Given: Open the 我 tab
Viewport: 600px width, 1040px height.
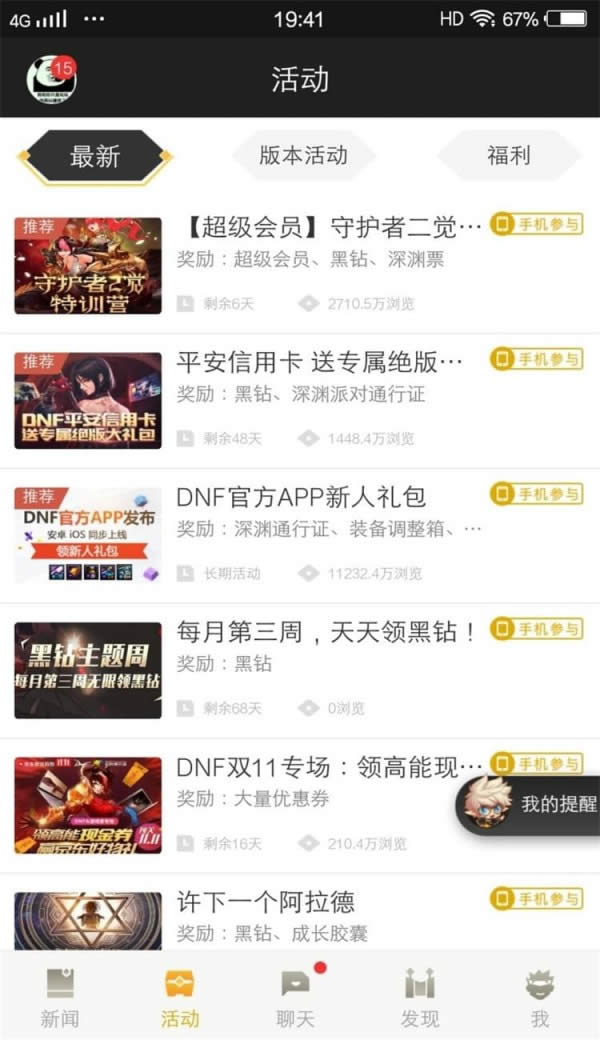Looking at the screenshot, I should [x=540, y=998].
